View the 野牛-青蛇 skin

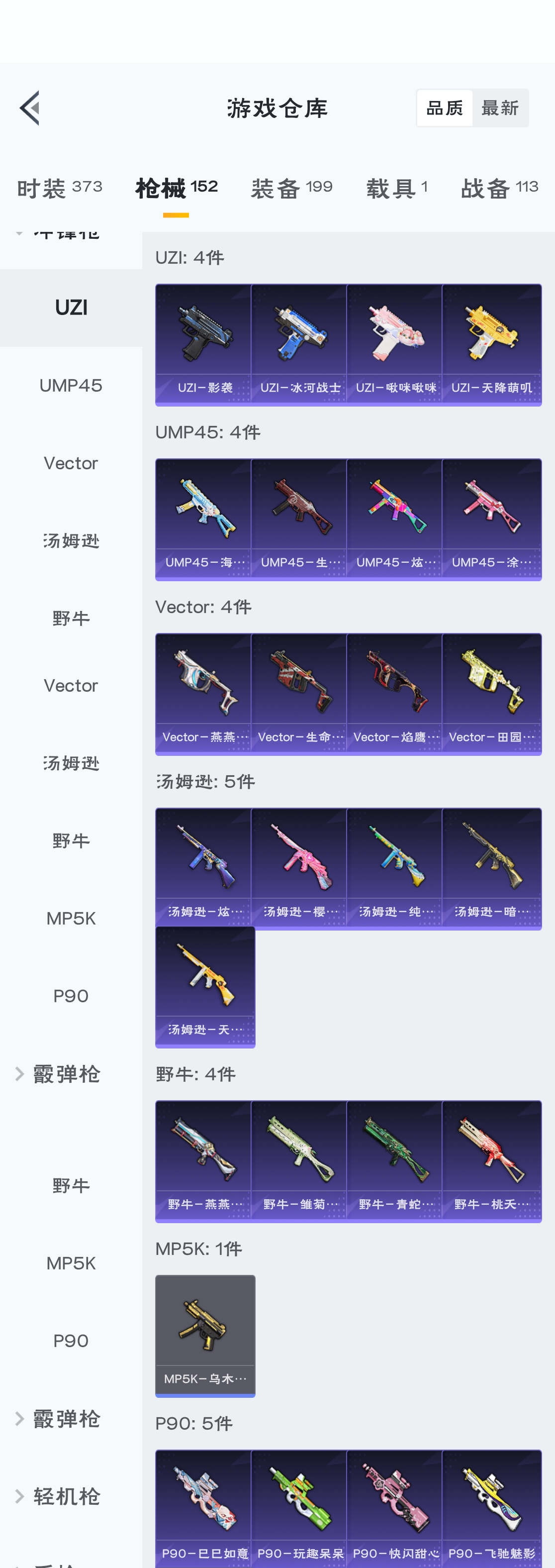(x=395, y=1160)
